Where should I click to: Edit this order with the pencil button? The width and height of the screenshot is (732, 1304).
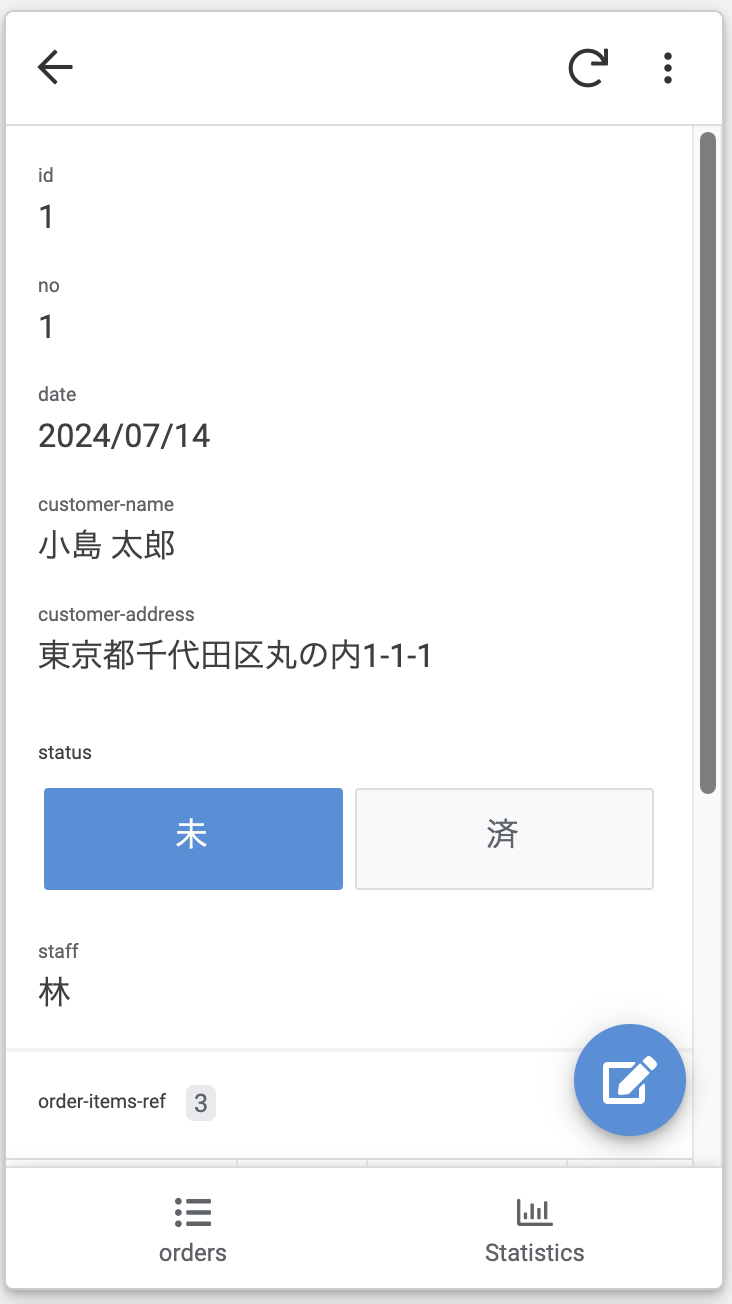tap(629, 1080)
